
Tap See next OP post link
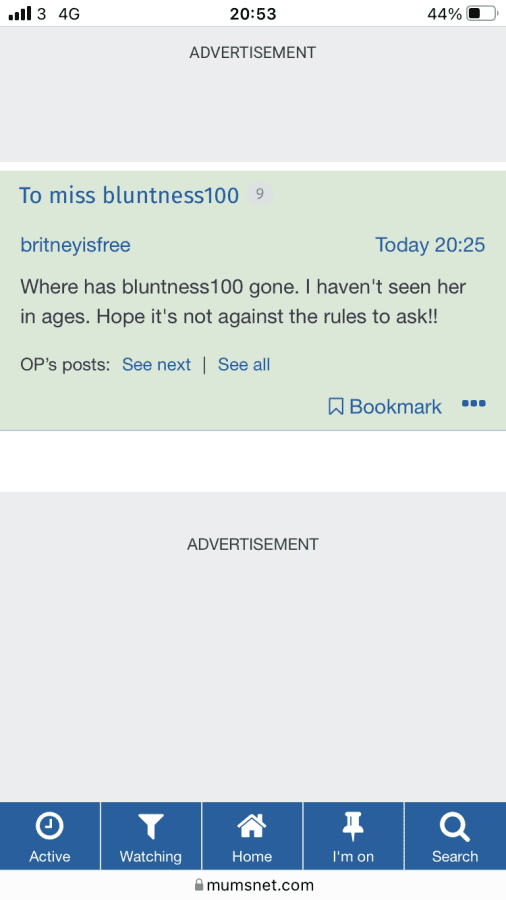coord(157,364)
